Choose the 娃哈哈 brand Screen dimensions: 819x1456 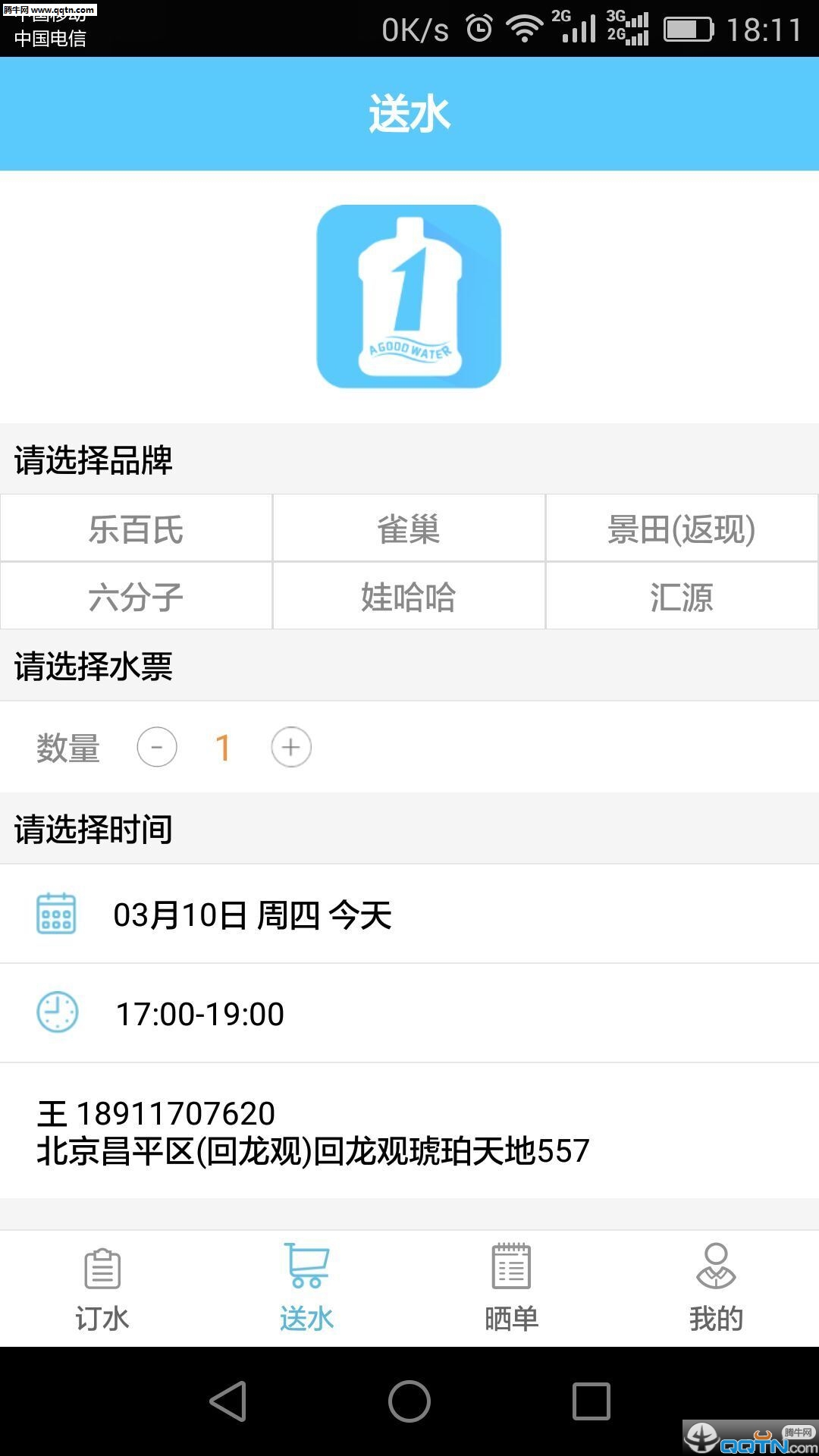click(x=409, y=596)
